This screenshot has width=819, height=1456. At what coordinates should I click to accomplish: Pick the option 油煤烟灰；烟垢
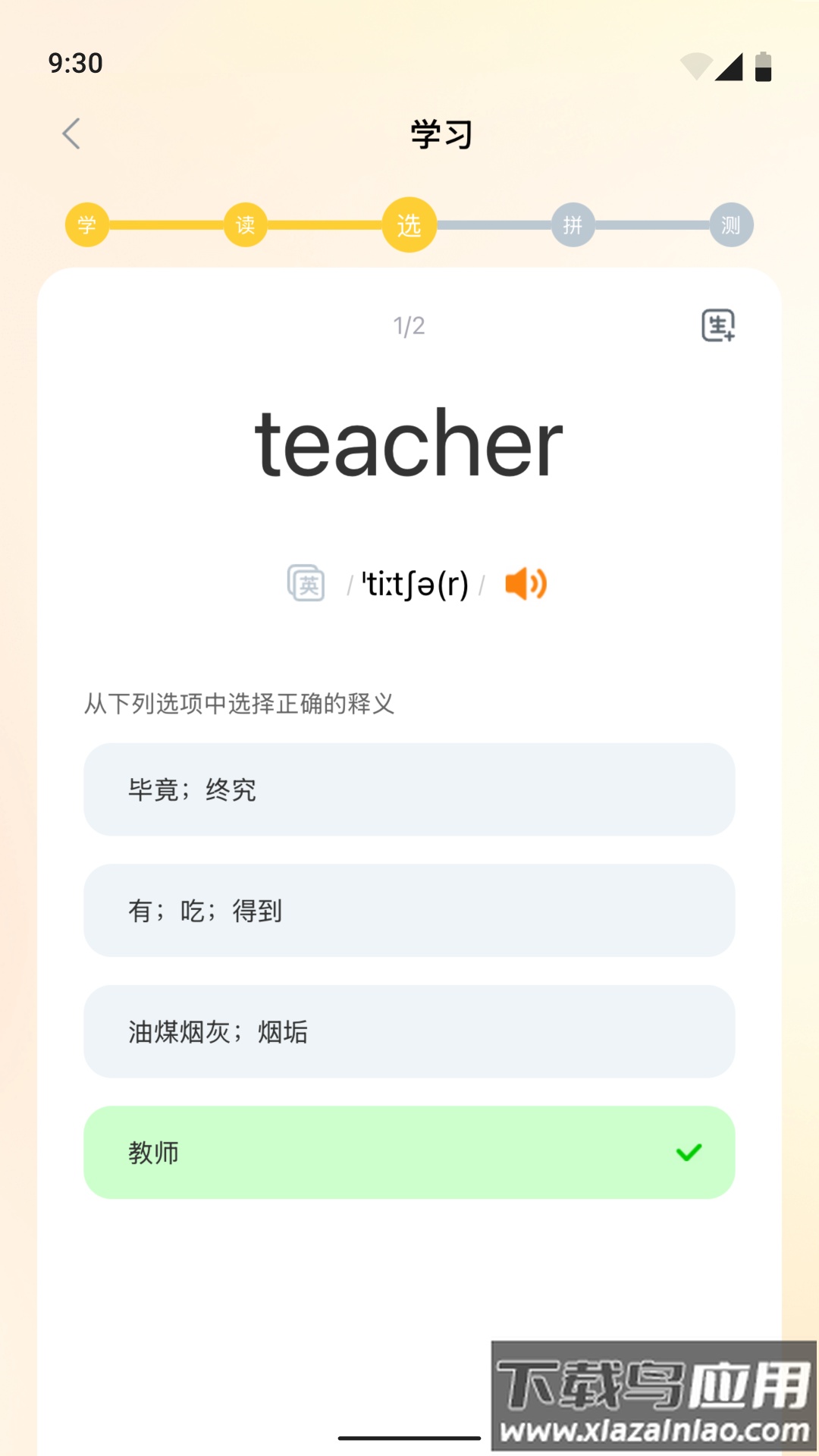click(409, 1031)
